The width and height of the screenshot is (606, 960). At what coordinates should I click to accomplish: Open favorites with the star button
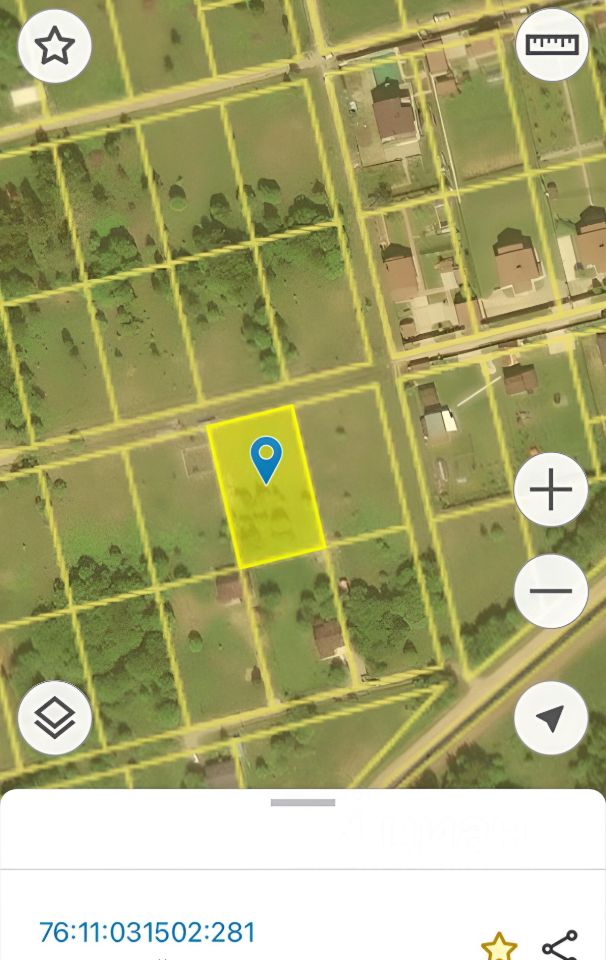click(x=54, y=46)
